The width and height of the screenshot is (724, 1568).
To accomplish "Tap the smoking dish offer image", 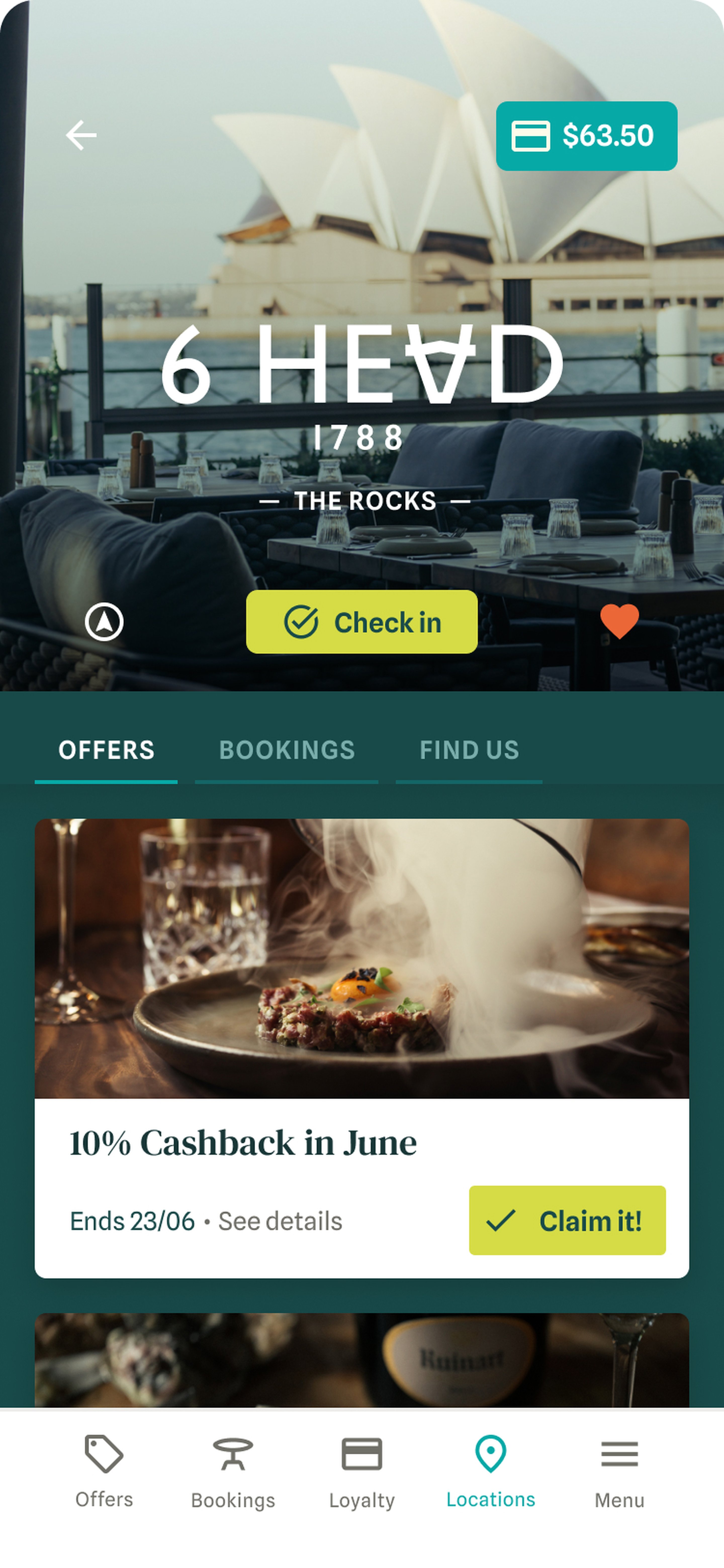I will [362, 956].
